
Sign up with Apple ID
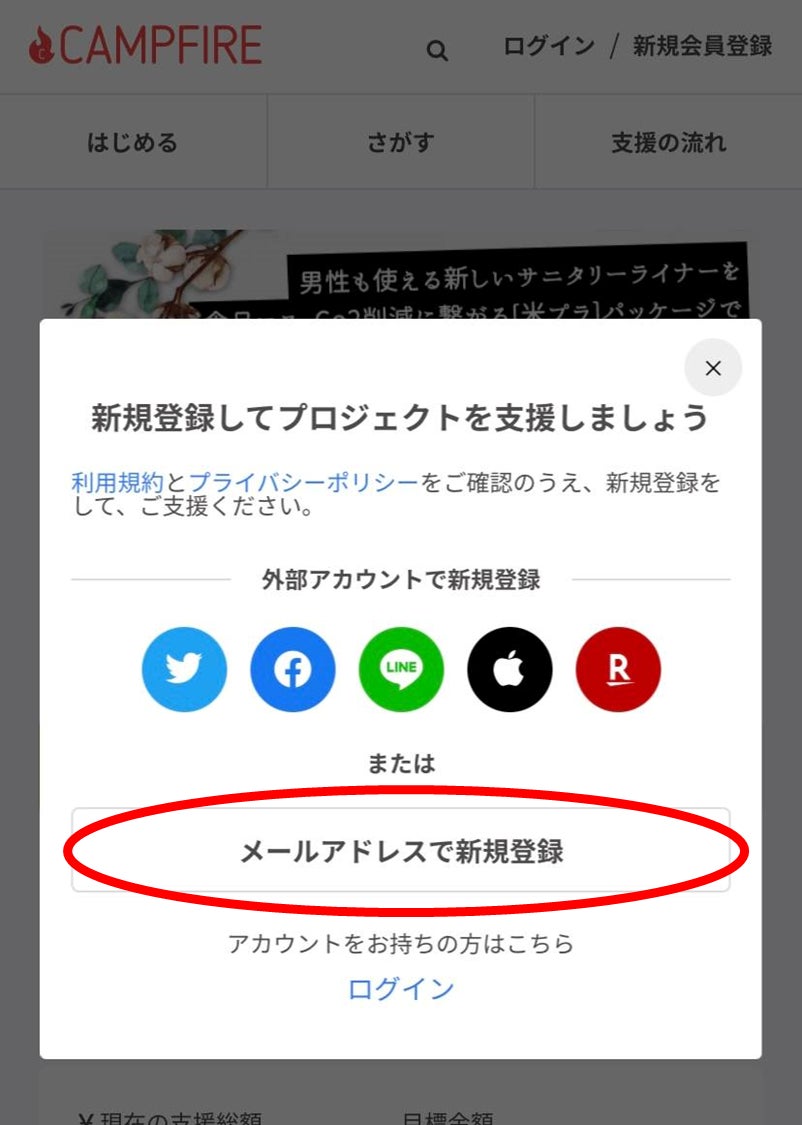pos(509,669)
